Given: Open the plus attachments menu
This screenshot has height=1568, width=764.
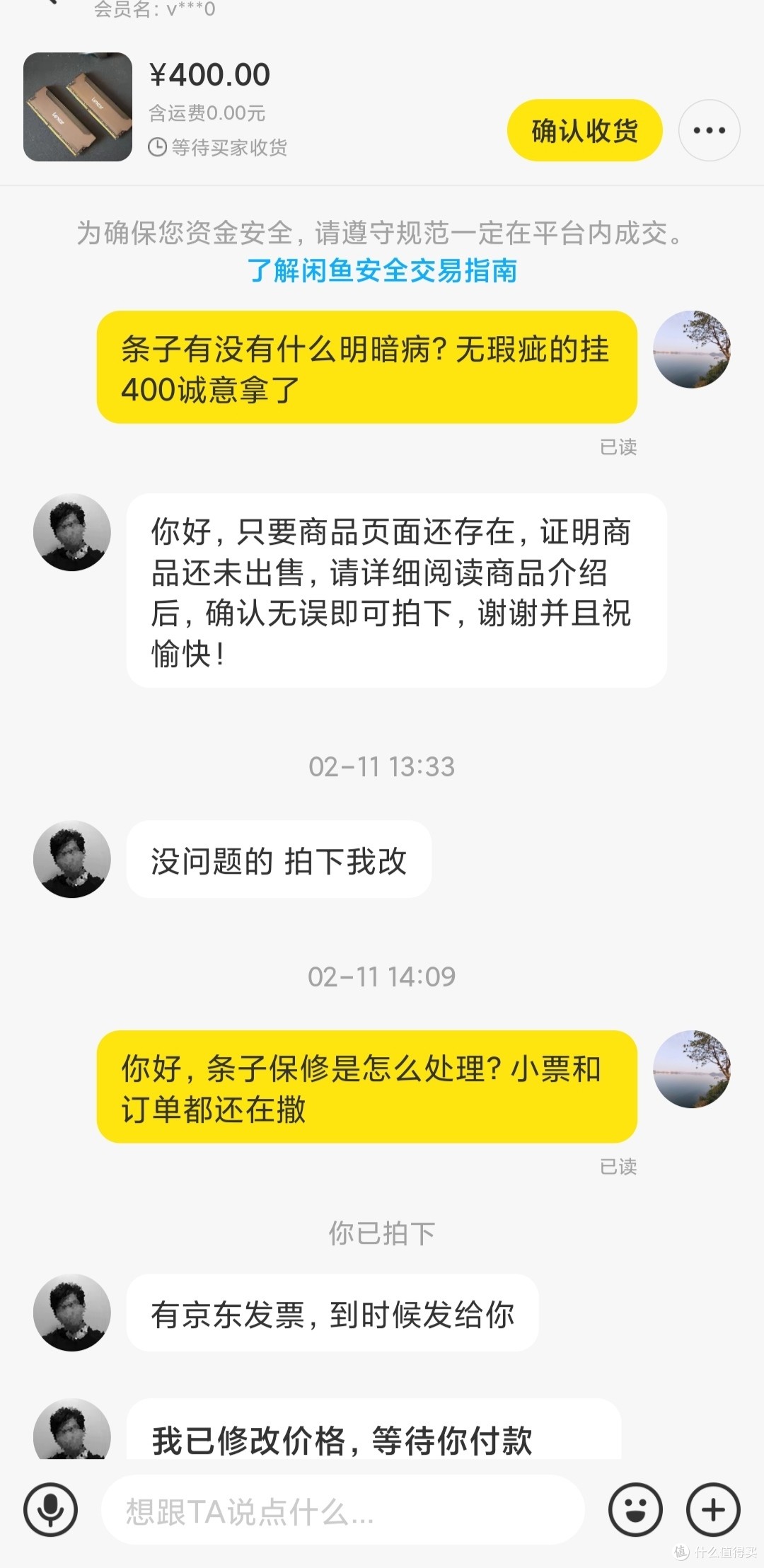Looking at the screenshot, I should [713, 1509].
